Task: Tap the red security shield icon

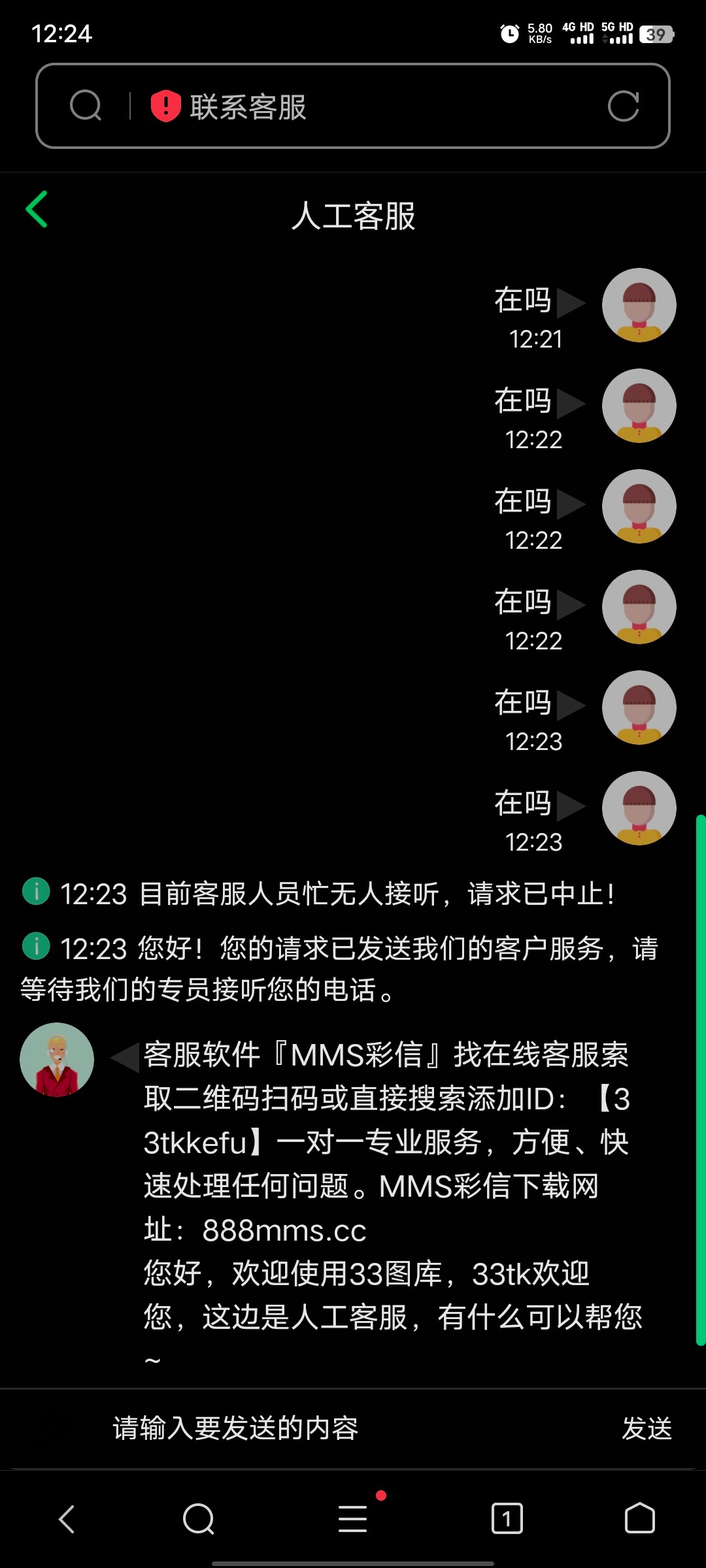Action: point(165,106)
